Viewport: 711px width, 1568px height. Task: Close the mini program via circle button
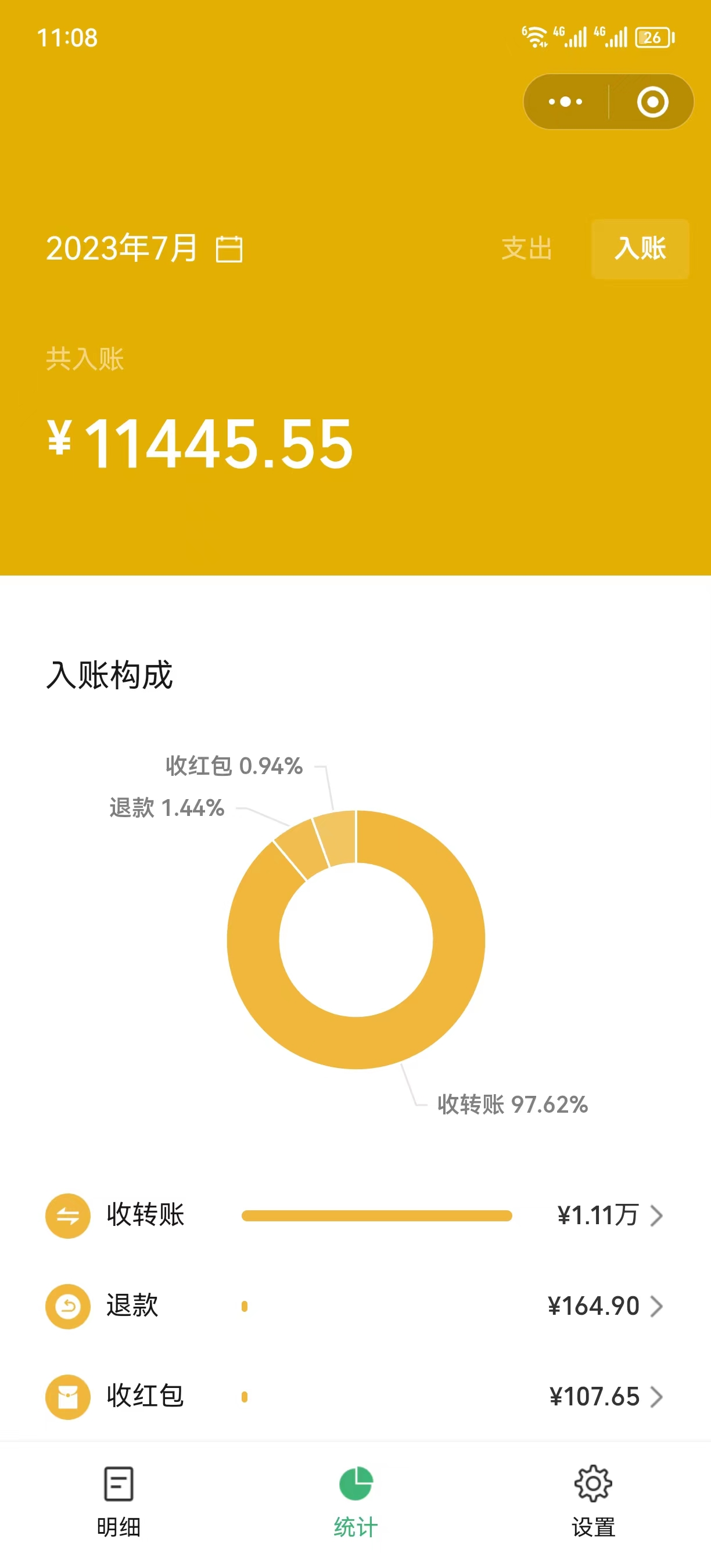pyautogui.click(x=652, y=102)
